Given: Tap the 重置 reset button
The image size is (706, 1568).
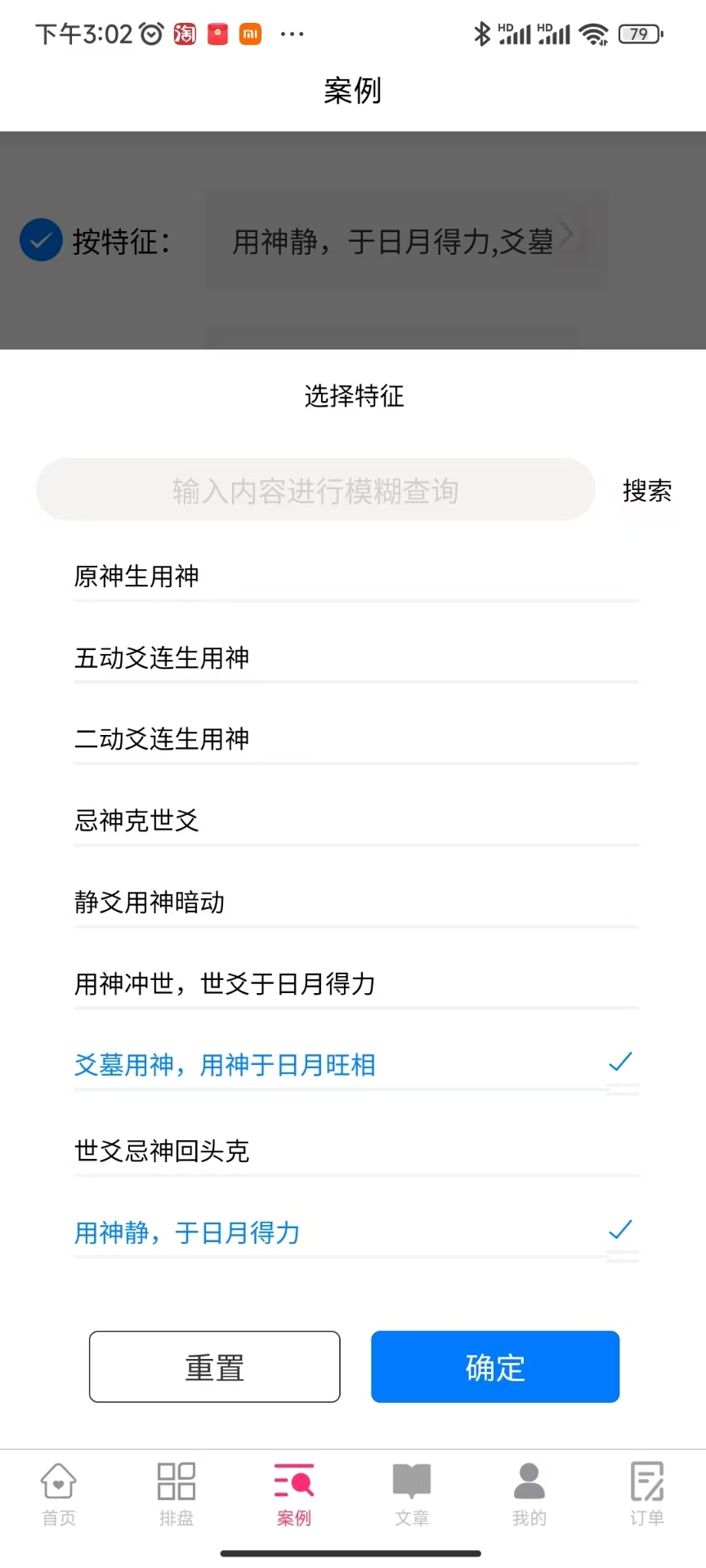Looking at the screenshot, I should pos(214,1366).
